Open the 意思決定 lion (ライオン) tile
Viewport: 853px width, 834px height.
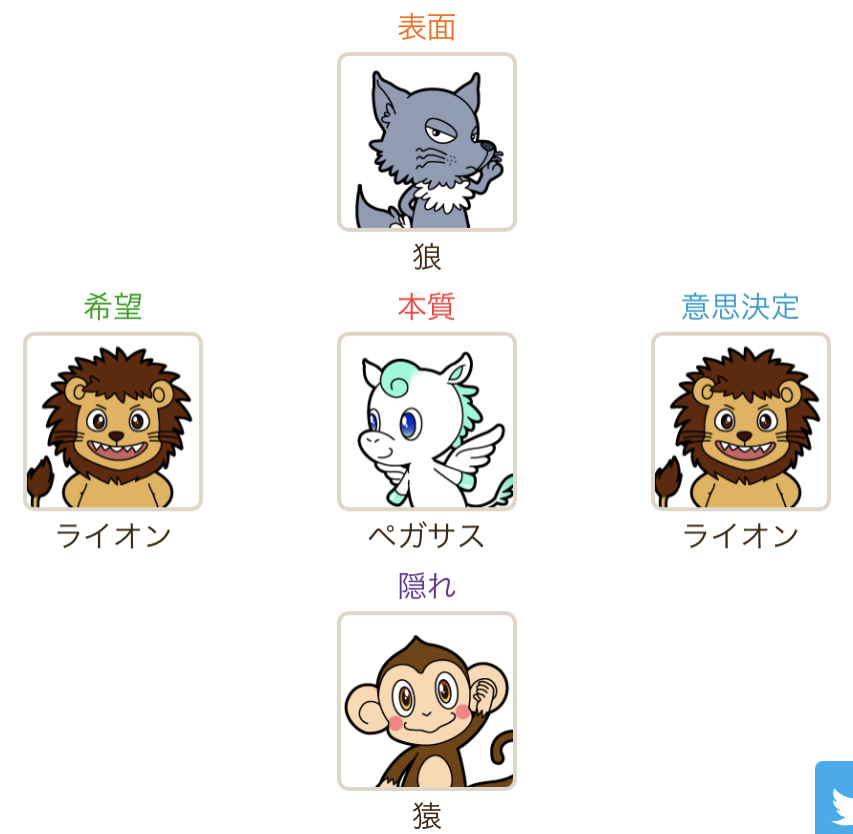pos(741,422)
